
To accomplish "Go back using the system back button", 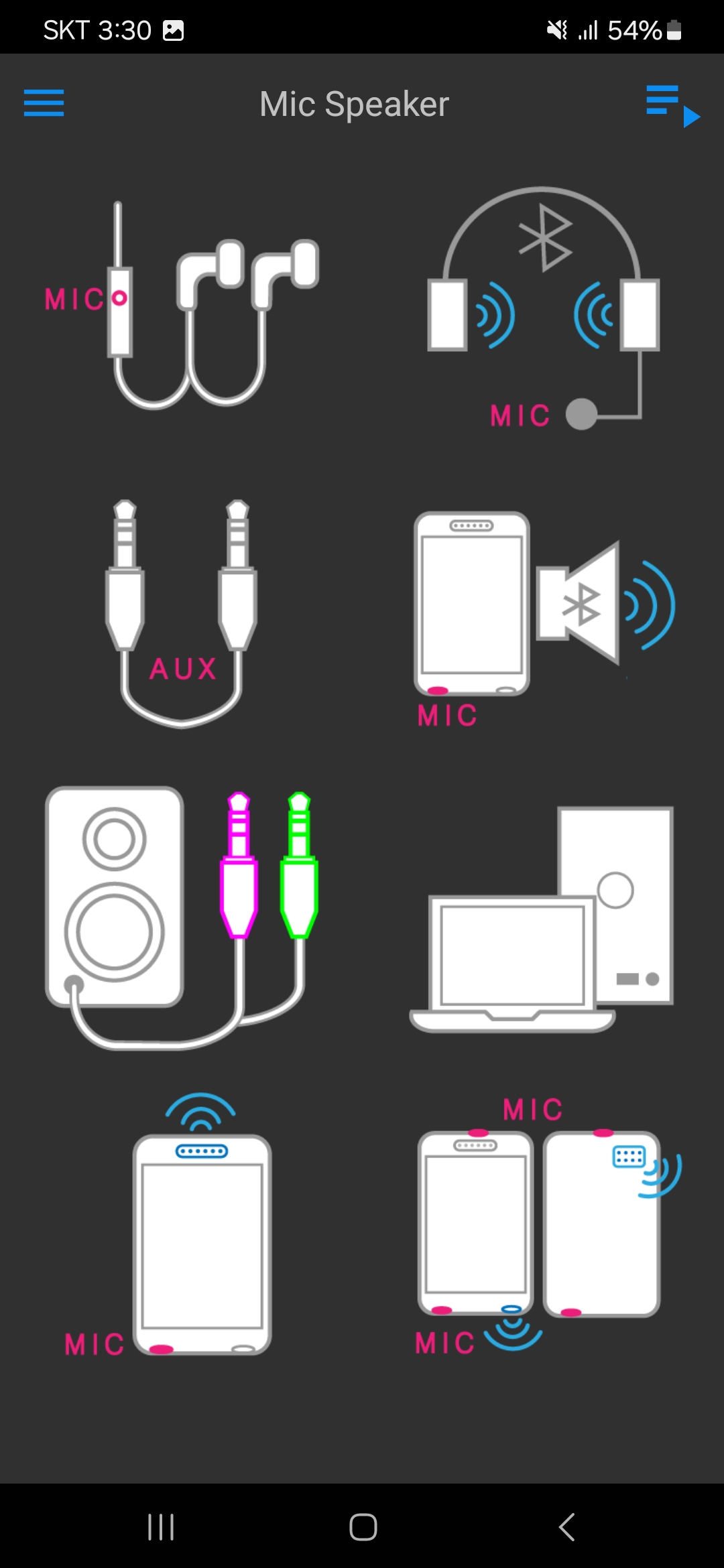I will [566, 1527].
